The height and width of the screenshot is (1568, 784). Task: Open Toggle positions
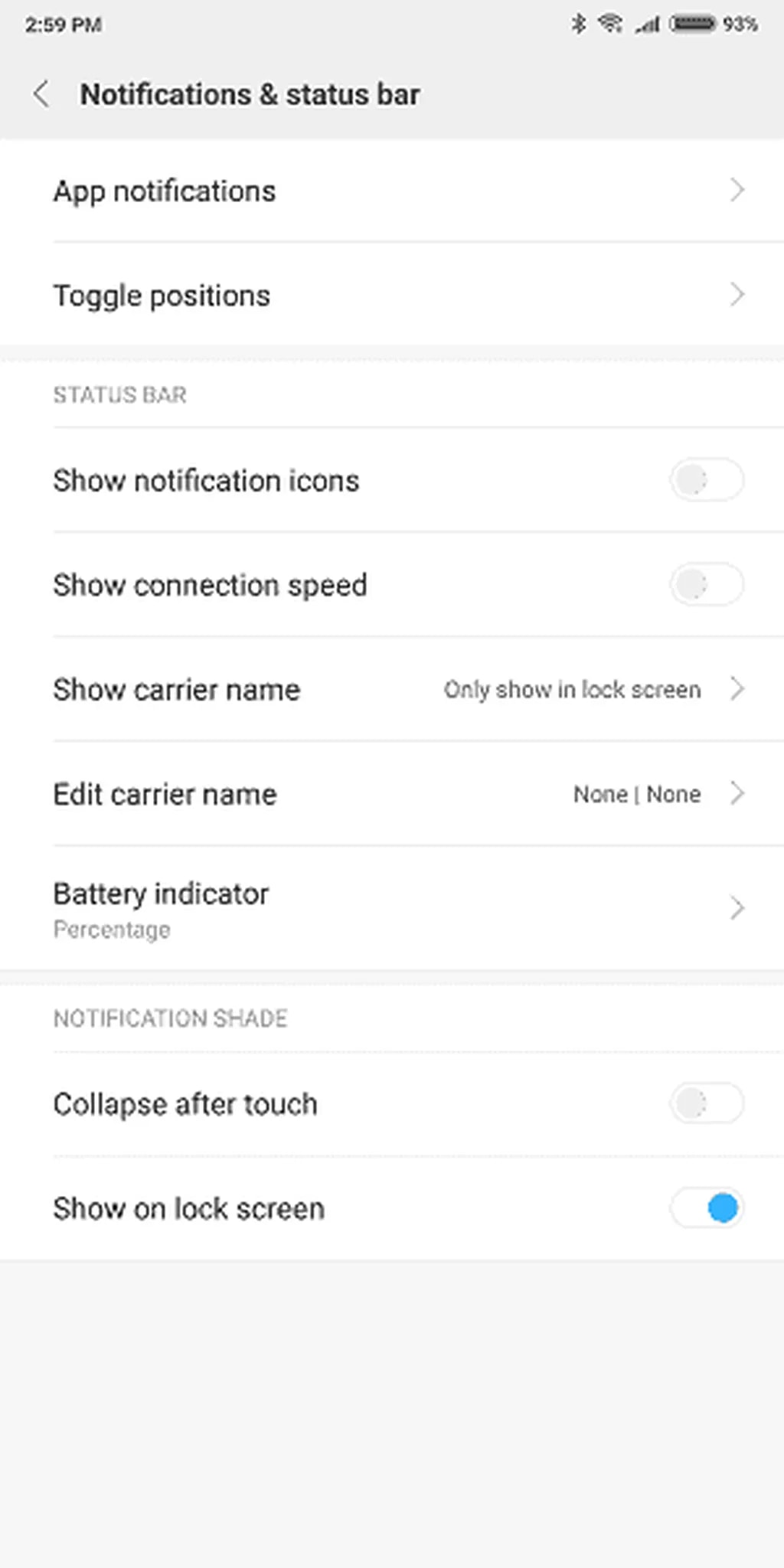click(x=392, y=296)
